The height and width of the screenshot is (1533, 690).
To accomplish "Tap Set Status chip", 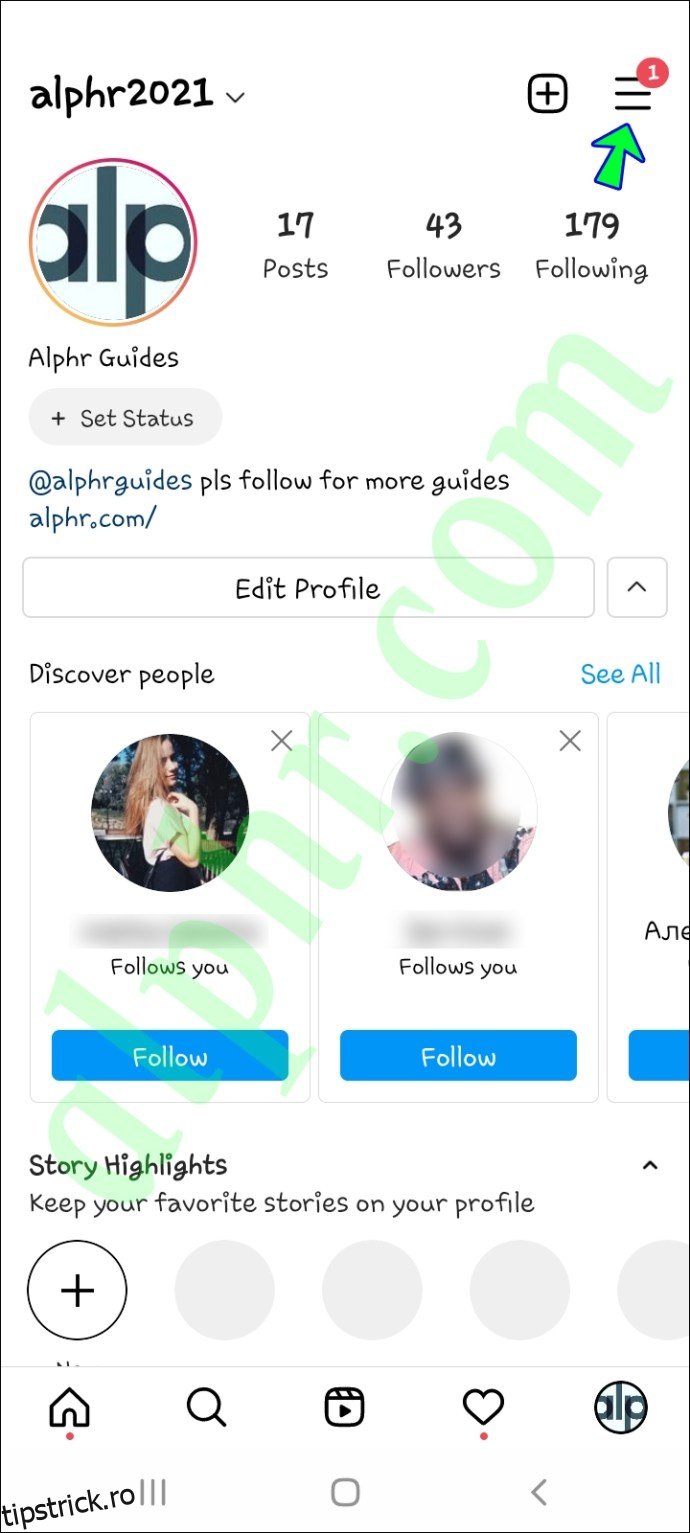I will click(125, 418).
